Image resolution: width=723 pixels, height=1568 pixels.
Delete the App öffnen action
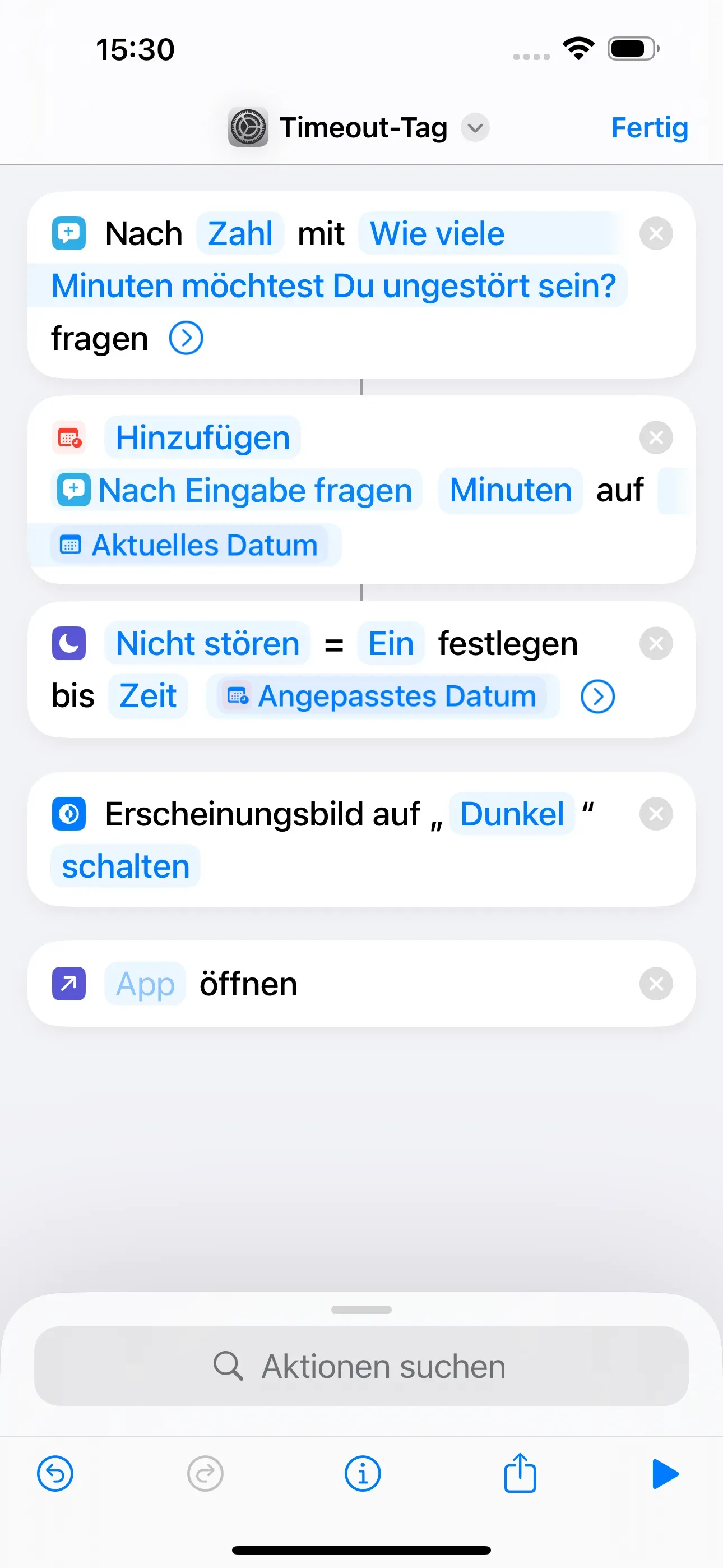click(x=655, y=984)
